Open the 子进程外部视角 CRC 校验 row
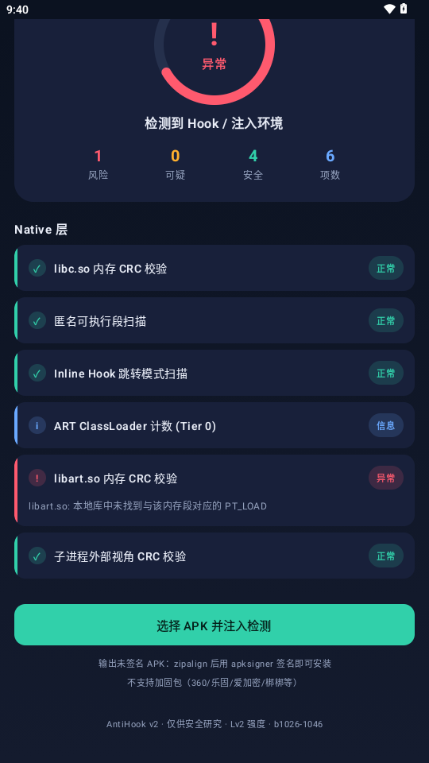 click(214, 556)
